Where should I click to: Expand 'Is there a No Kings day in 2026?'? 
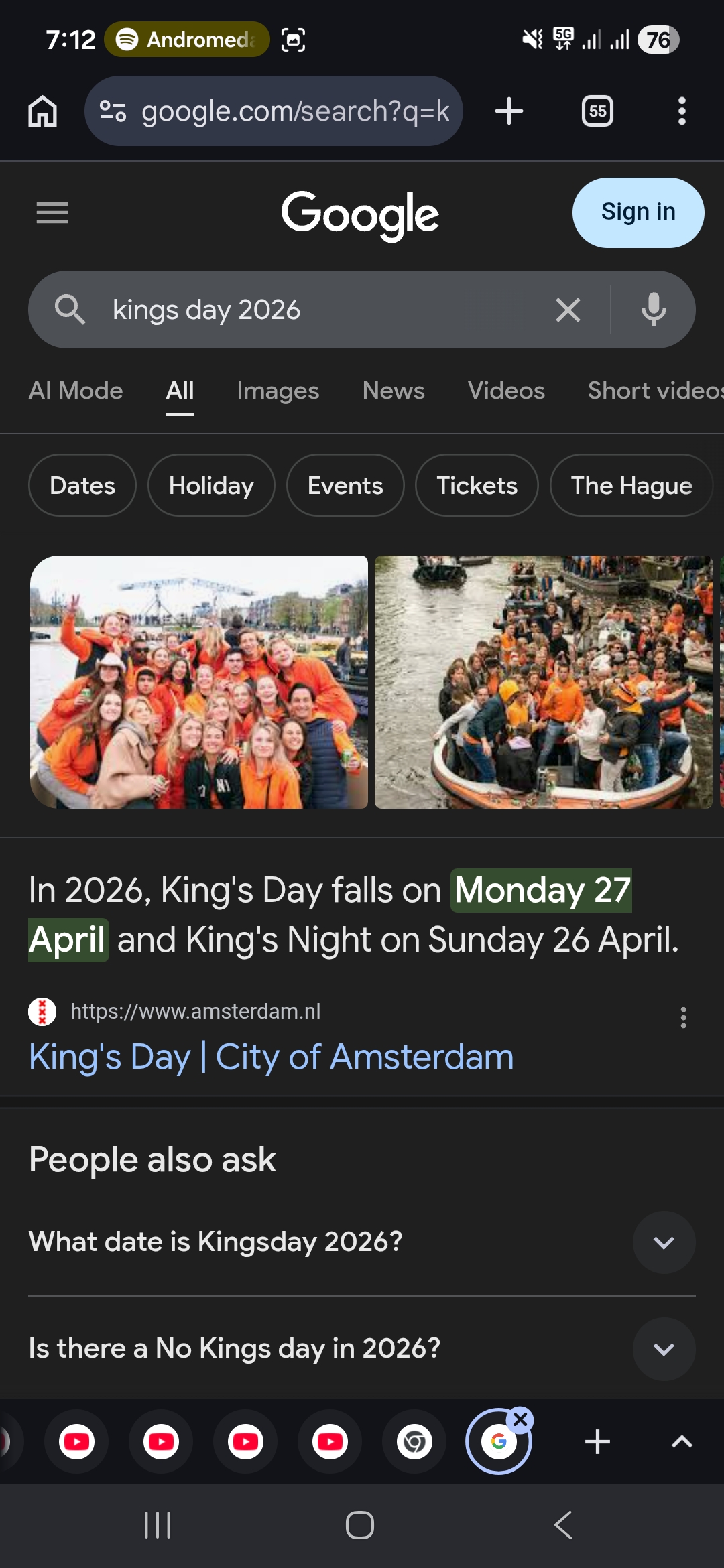[362, 1348]
